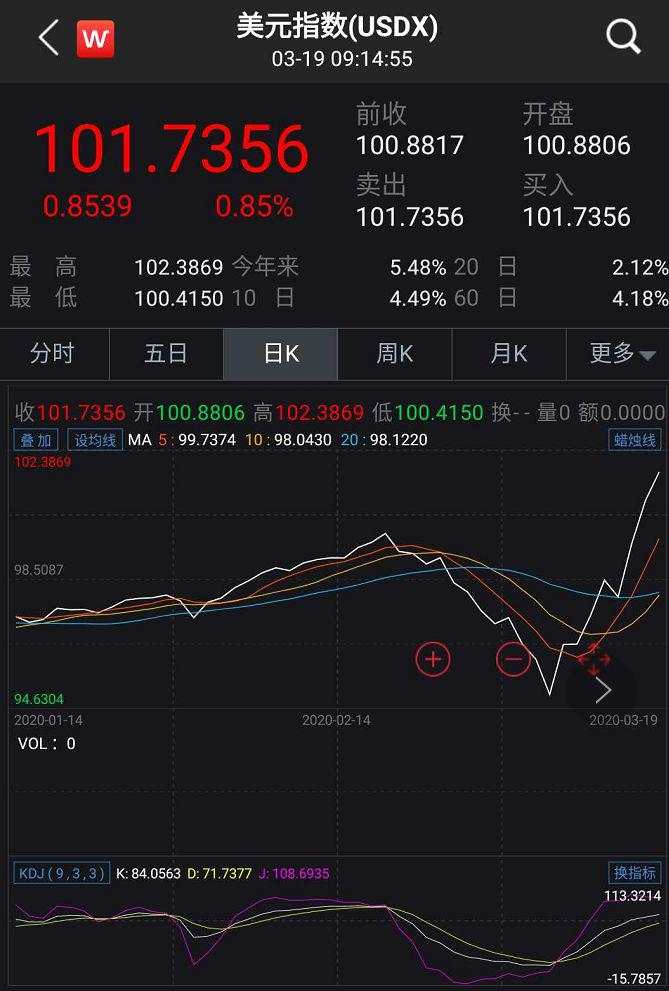This screenshot has height=991, width=669.
Task: Open KDJ(9,3,3) indicator settings
Action: tap(60, 873)
